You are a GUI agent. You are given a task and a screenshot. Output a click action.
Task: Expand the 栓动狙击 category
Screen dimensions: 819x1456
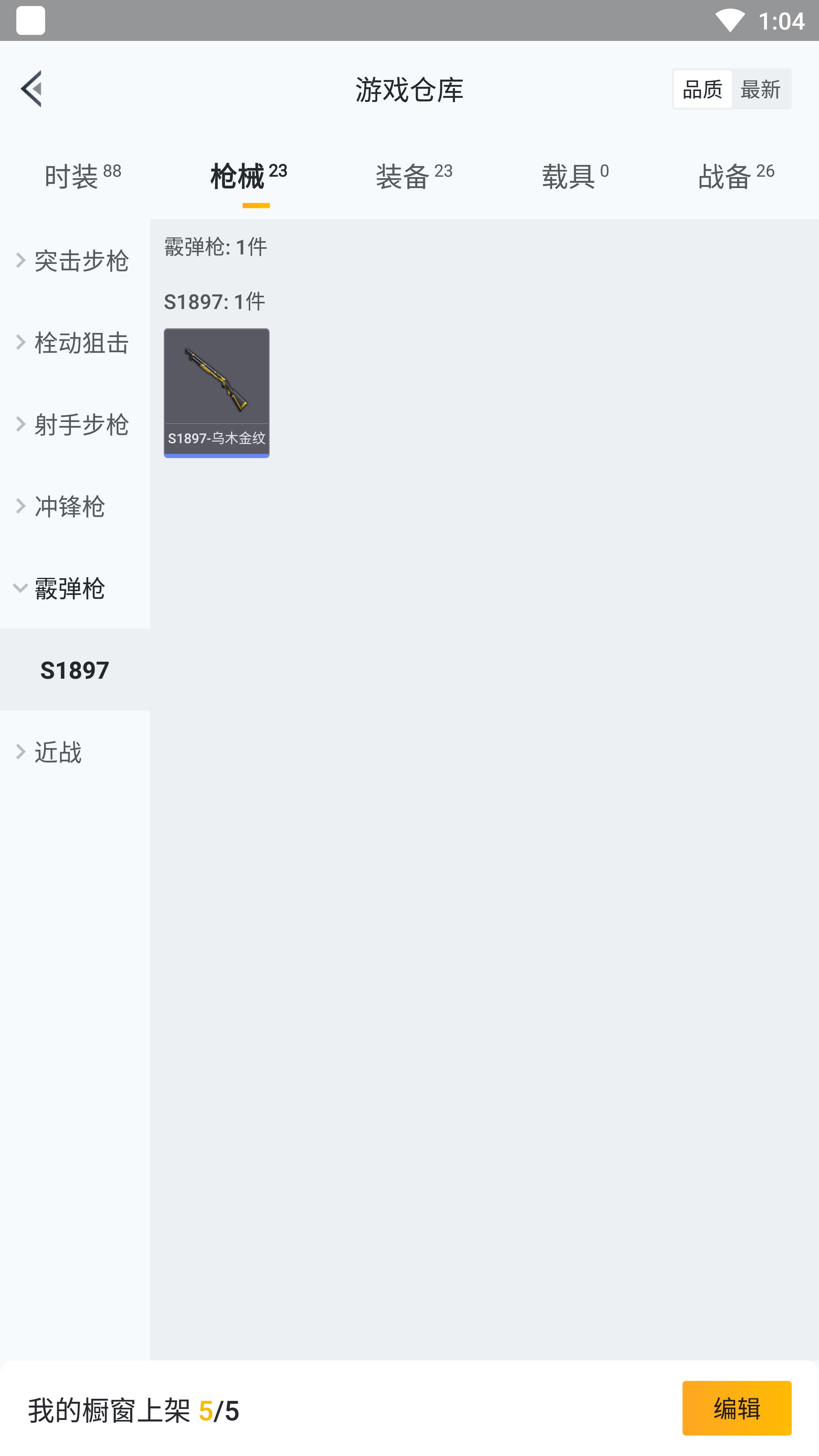[75, 342]
